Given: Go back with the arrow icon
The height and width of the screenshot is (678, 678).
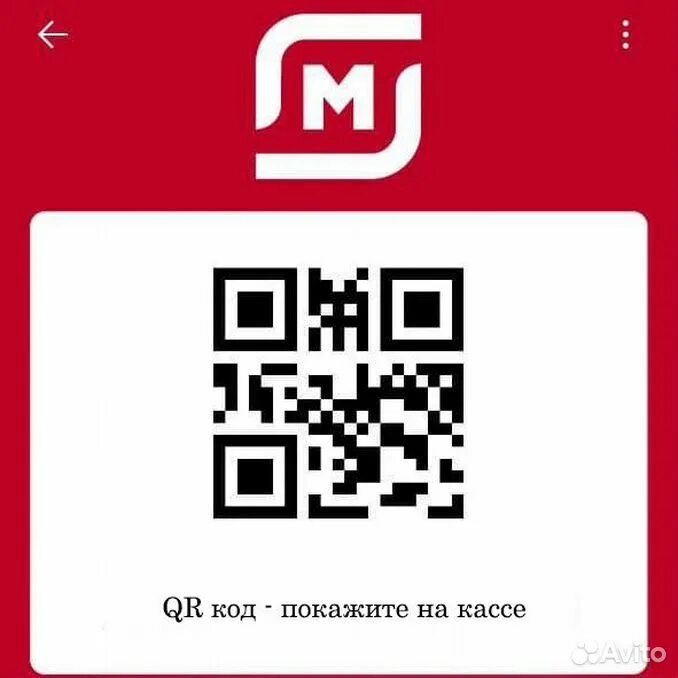Looking at the screenshot, I should pos(53,35).
